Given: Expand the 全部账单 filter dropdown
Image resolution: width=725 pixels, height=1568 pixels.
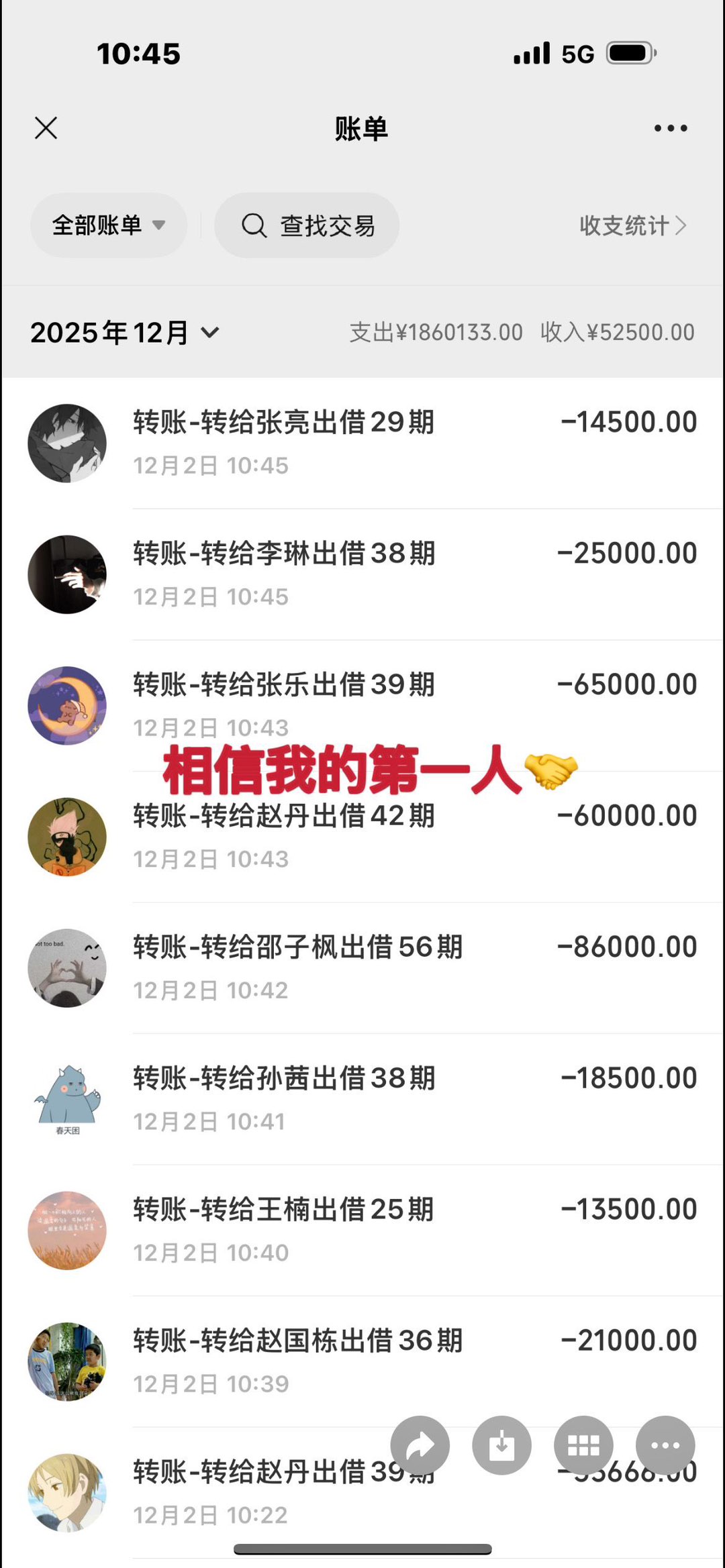Looking at the screenshot, I should 108,225.
